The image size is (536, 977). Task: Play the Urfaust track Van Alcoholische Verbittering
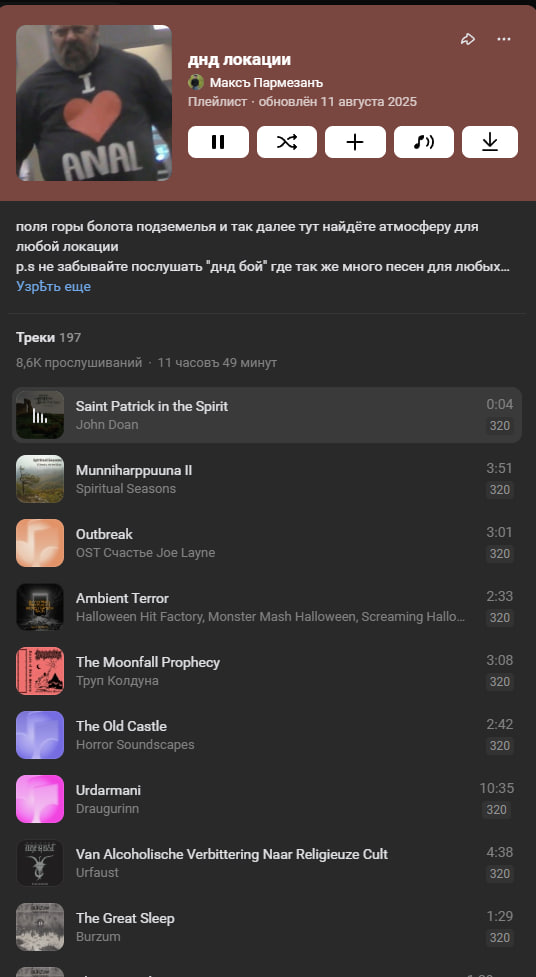[x=267, y=863]
